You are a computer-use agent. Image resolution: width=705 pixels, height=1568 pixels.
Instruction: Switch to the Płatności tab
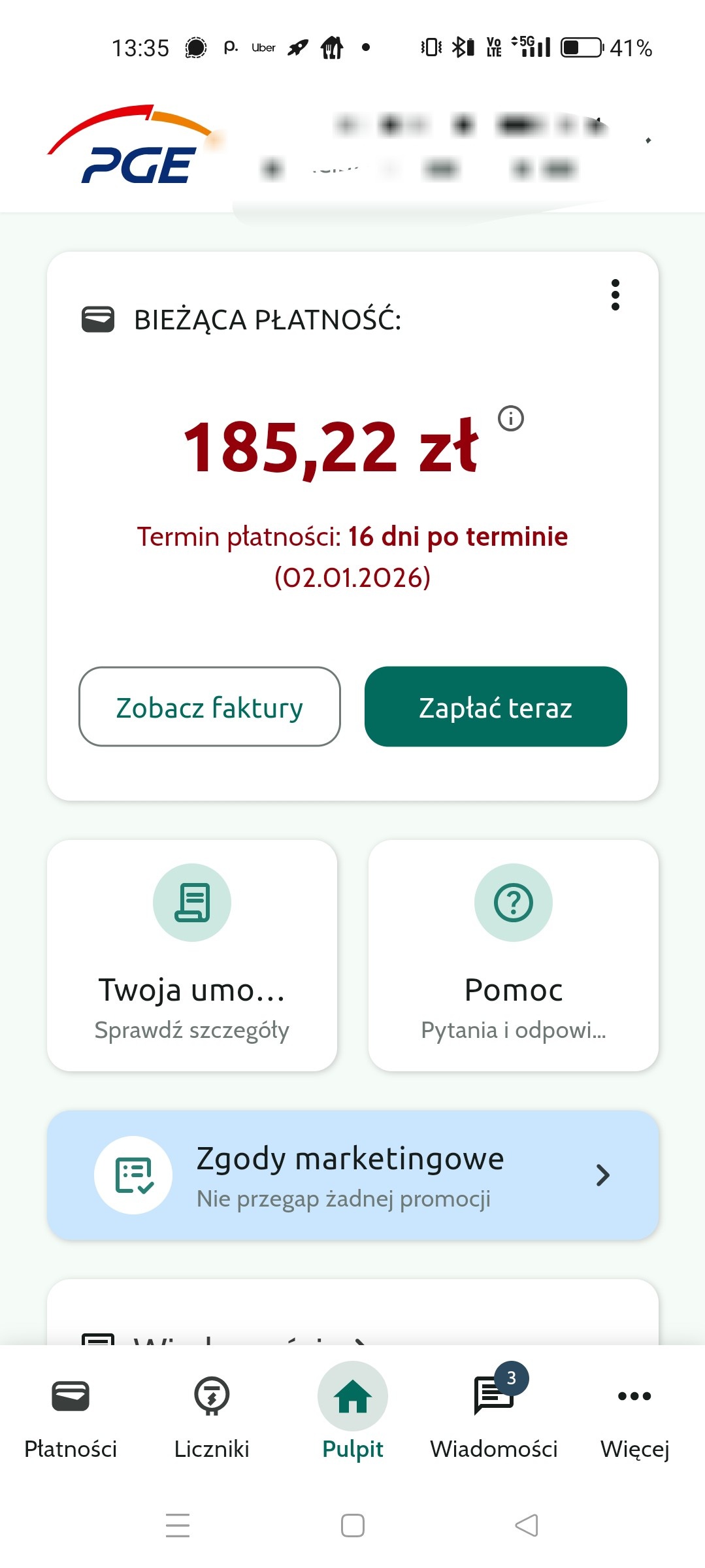coord(70,1425)
